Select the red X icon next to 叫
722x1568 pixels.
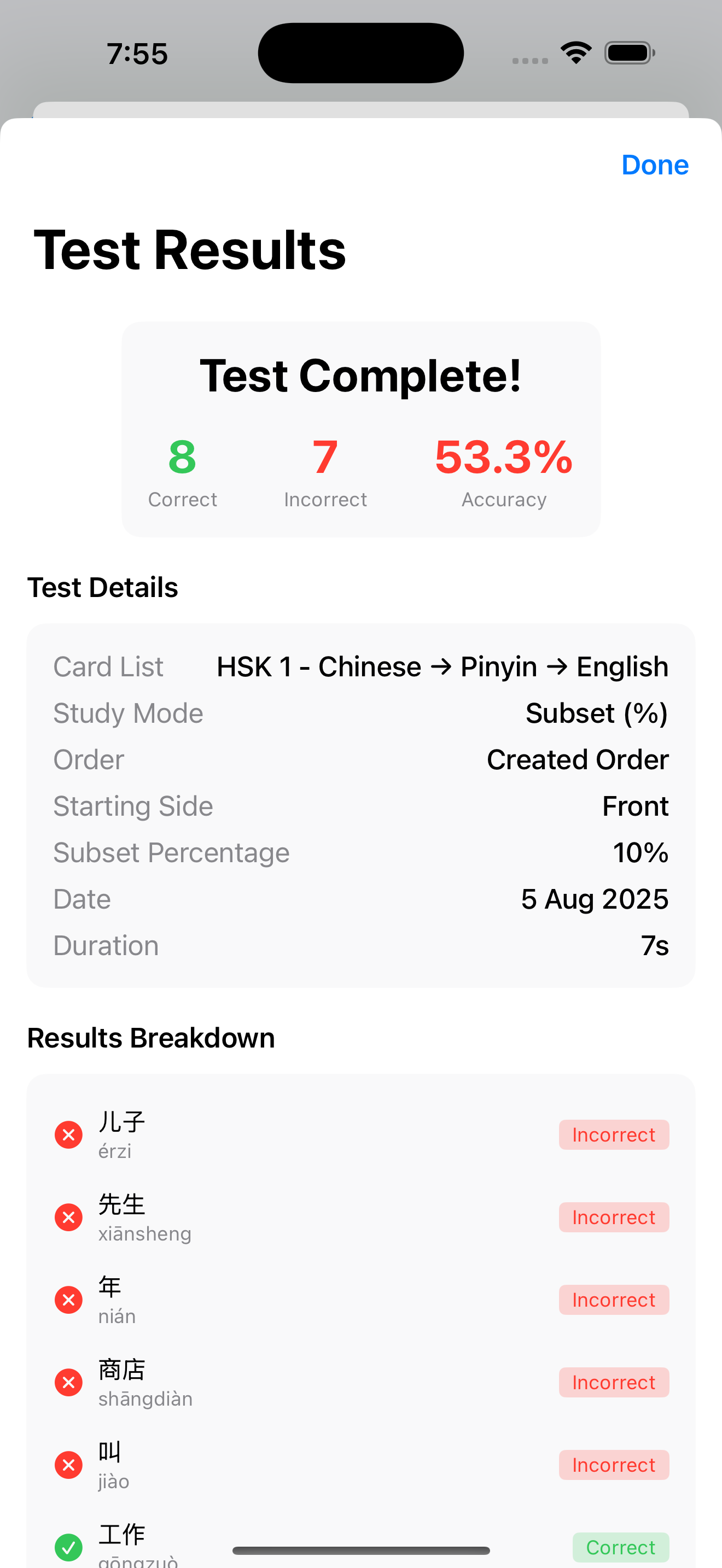[68, 1465]
